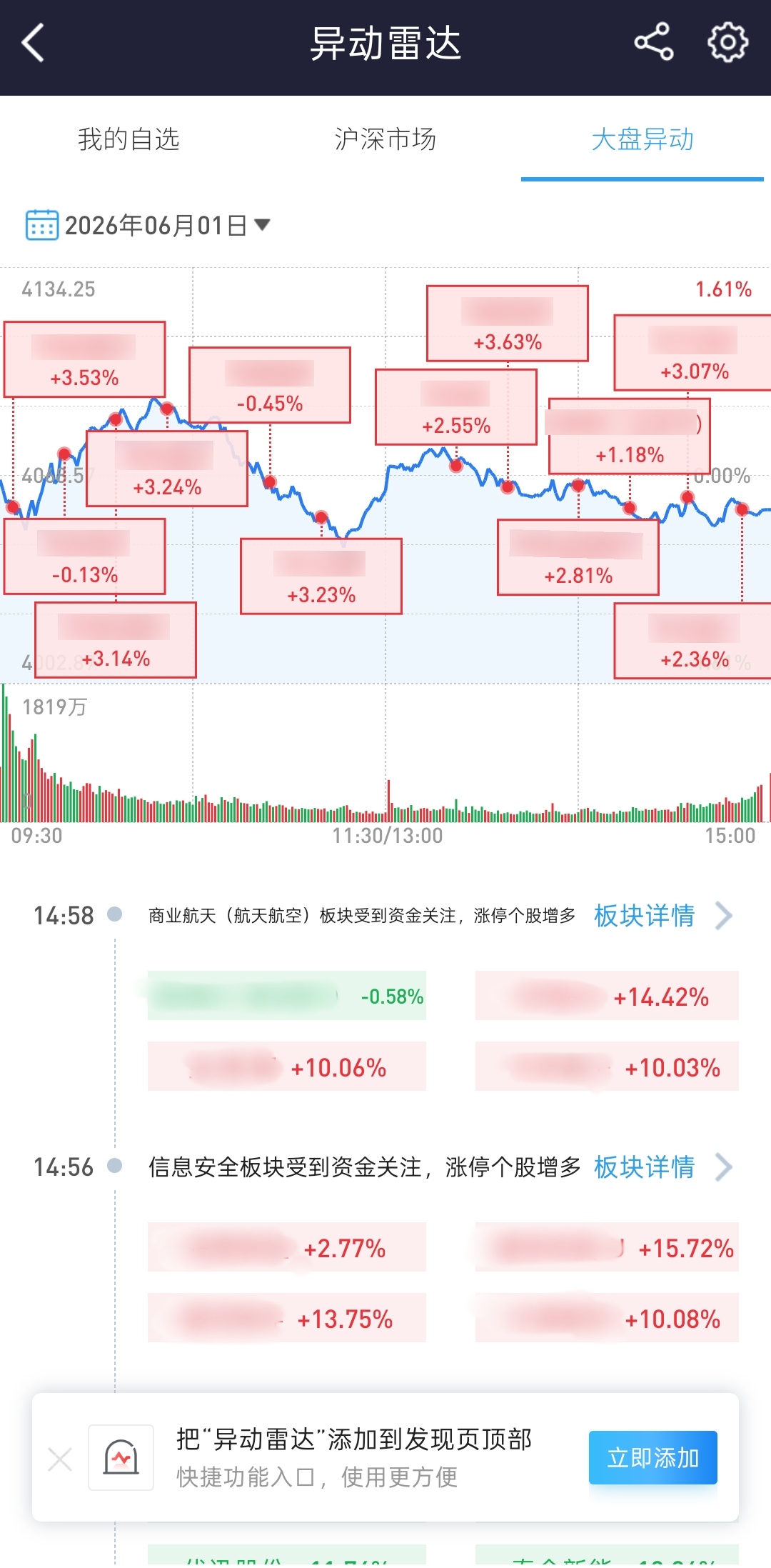The image size is (771, 1568).
Task: Go back using the top-left arrow
Action: [x=33, y=43]
